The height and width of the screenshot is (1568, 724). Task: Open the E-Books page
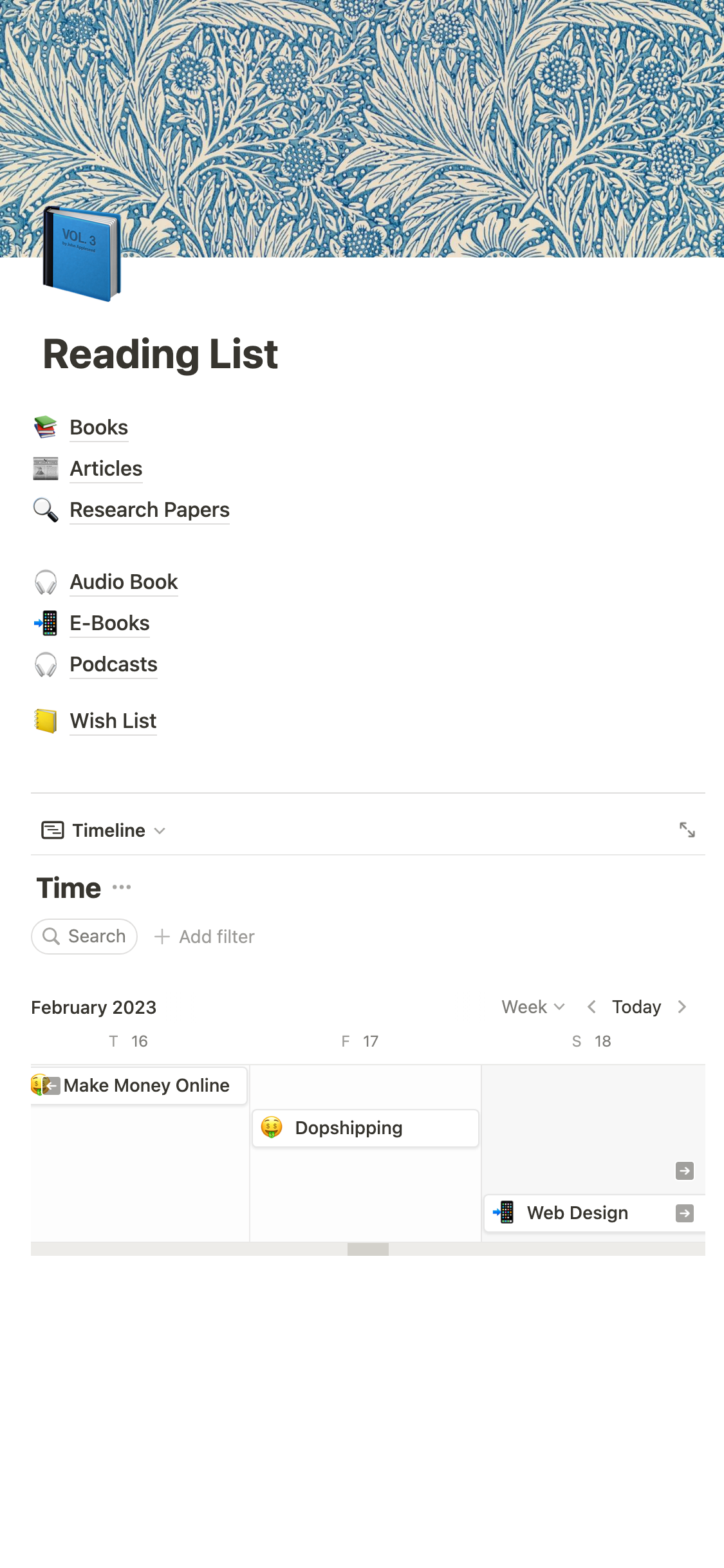click(109, 623)
